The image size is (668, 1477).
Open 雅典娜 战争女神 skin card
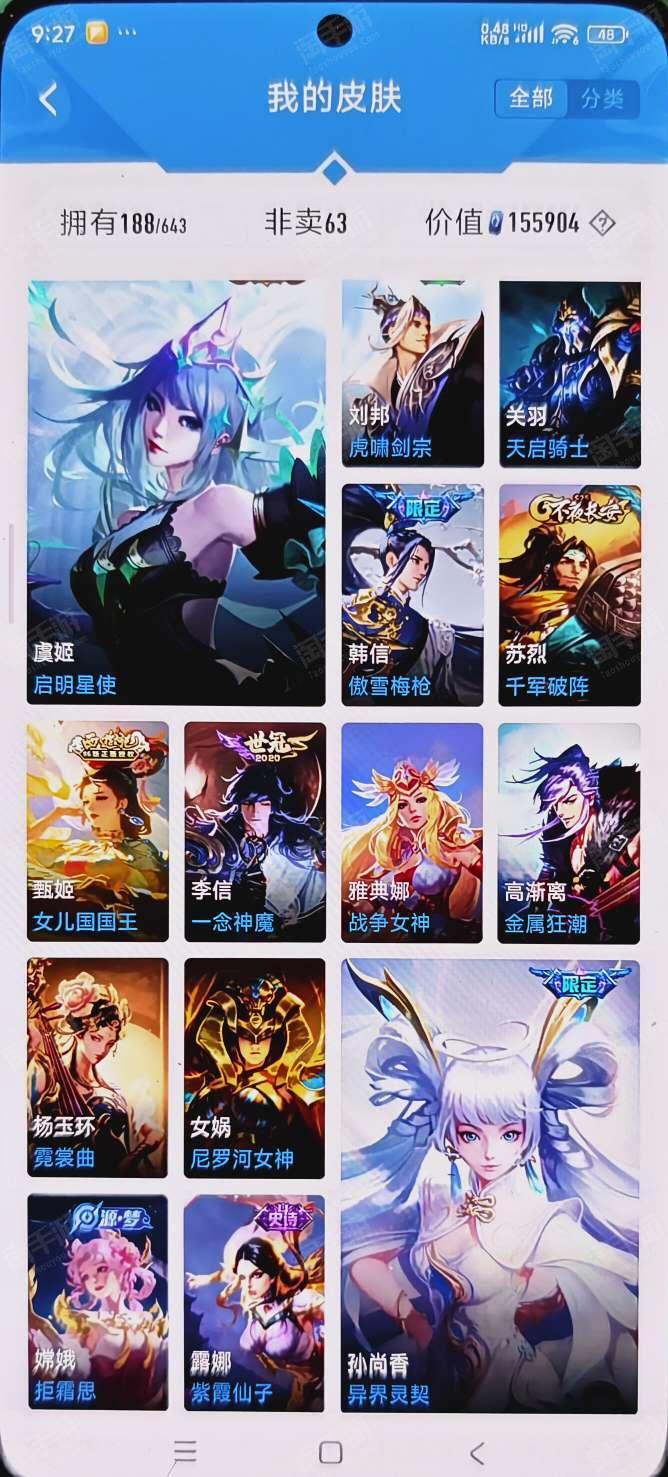[412, 832]
